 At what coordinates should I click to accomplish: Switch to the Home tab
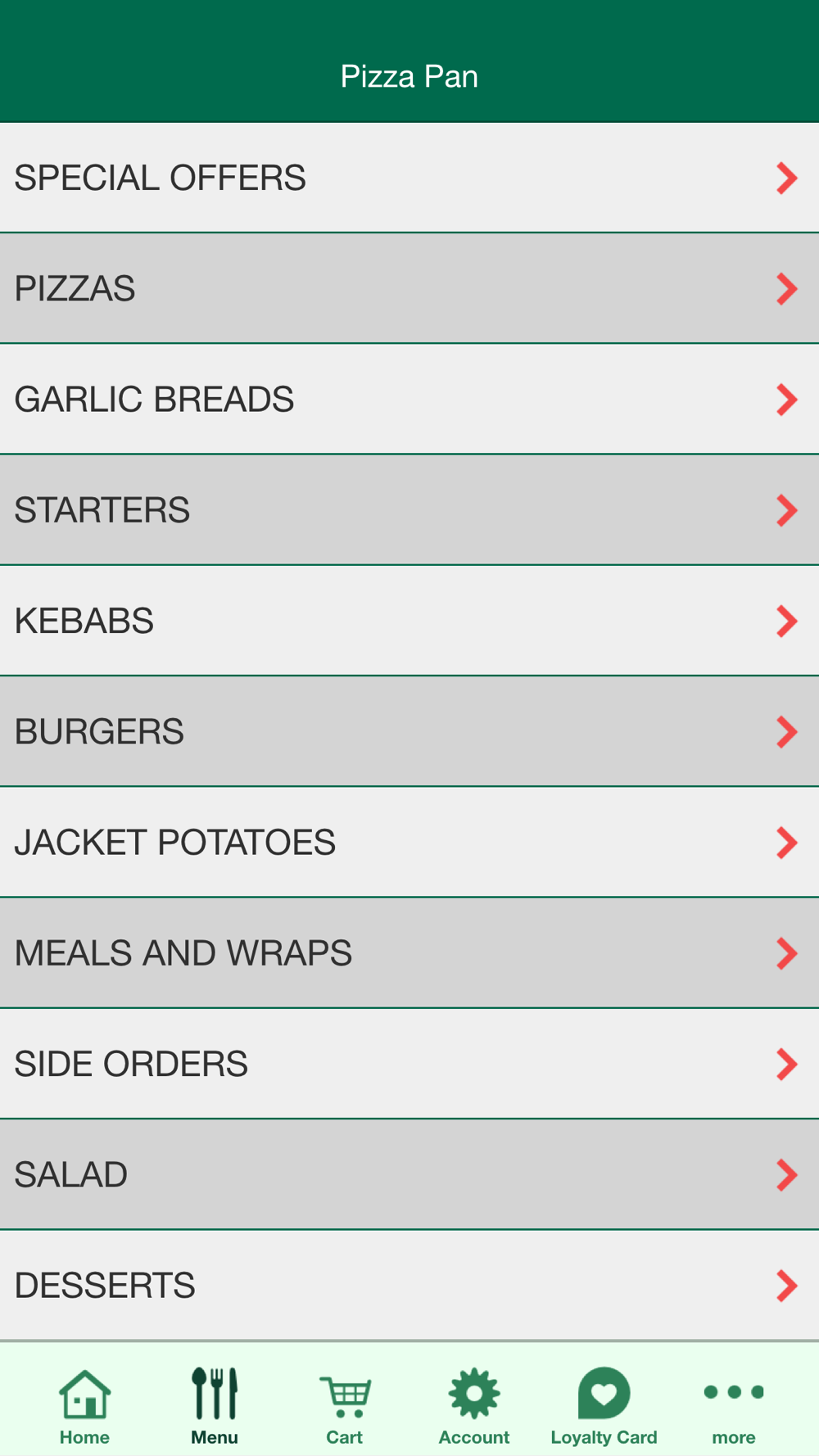84,1407
